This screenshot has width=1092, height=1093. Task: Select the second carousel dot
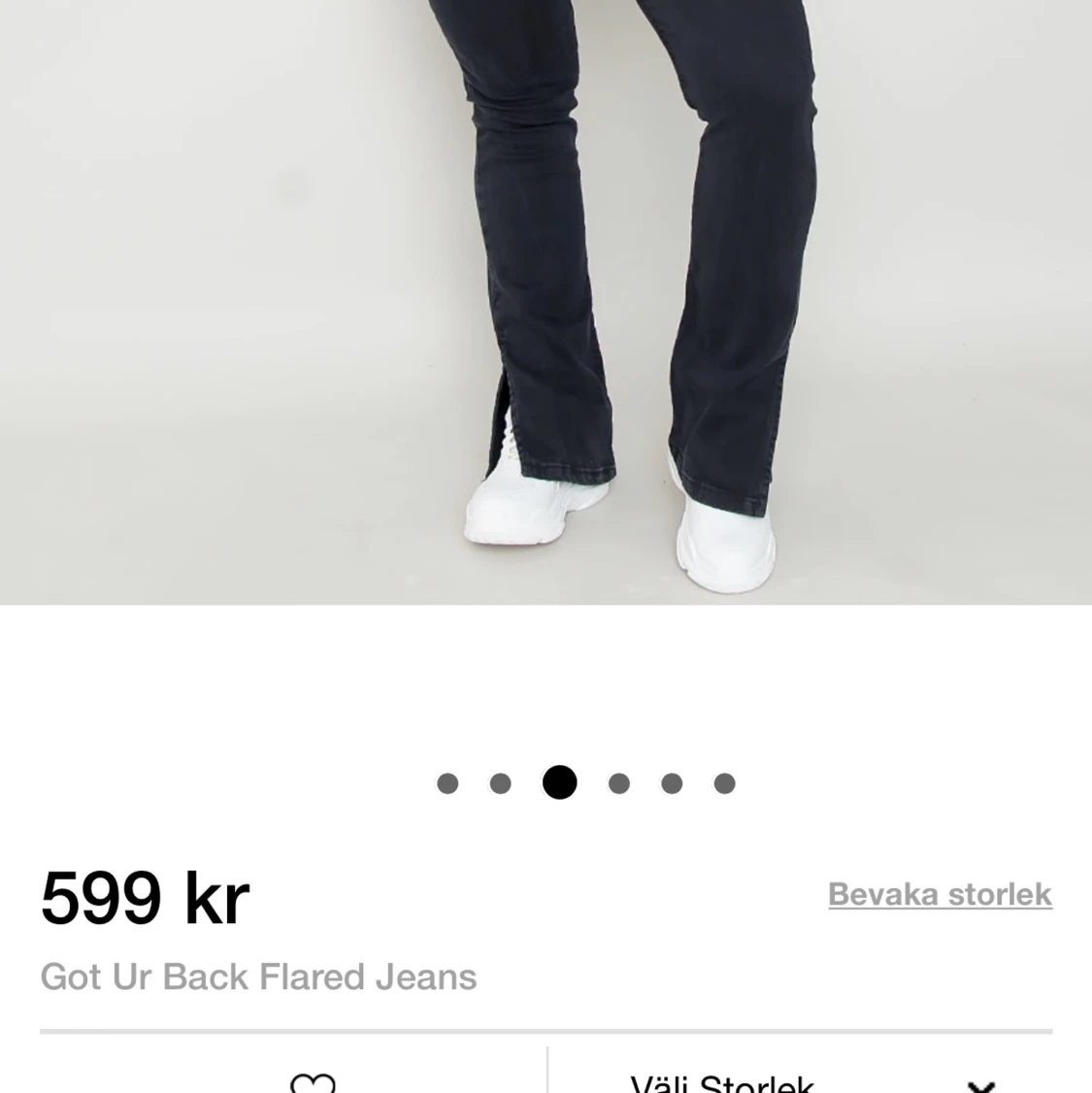501,782
